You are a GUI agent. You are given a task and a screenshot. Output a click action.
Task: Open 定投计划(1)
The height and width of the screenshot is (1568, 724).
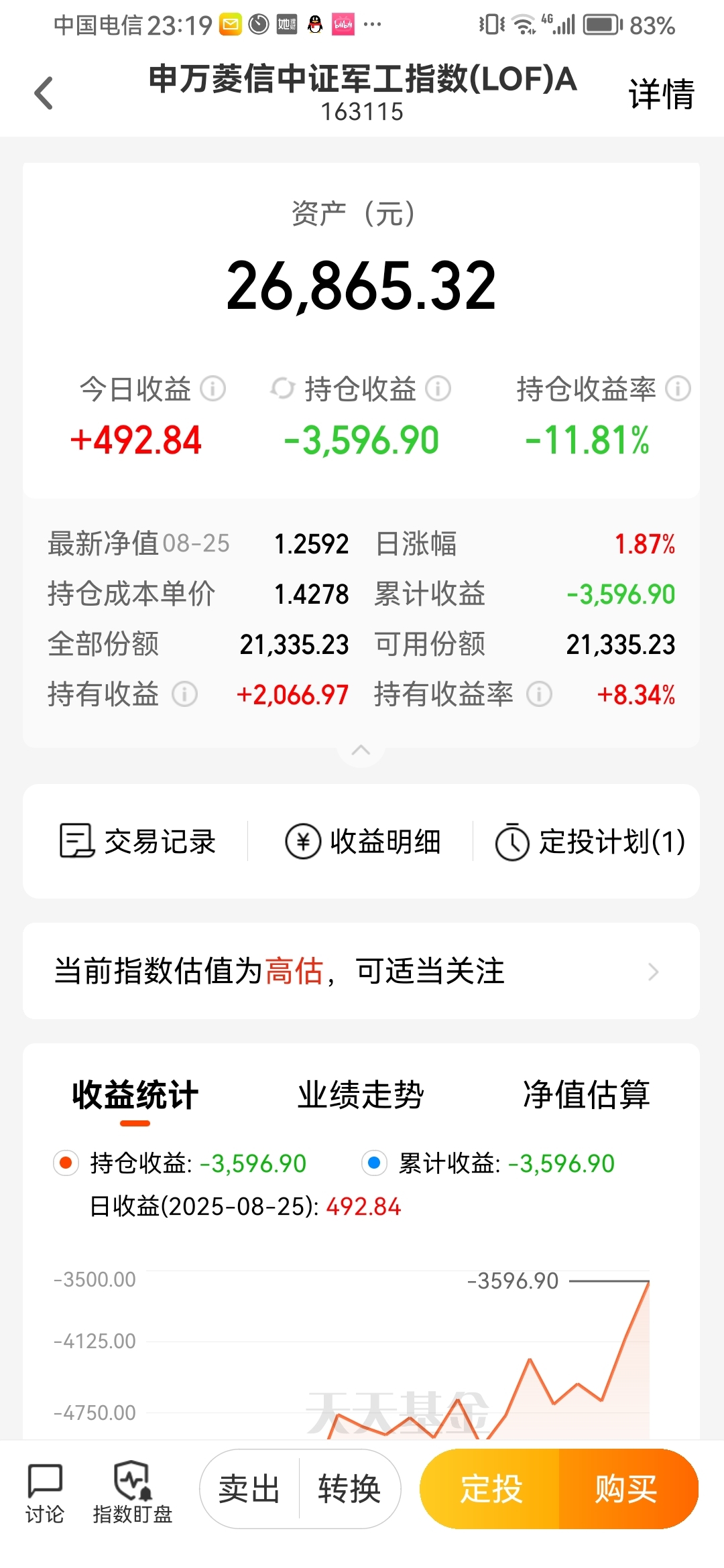tap(590, 841)
